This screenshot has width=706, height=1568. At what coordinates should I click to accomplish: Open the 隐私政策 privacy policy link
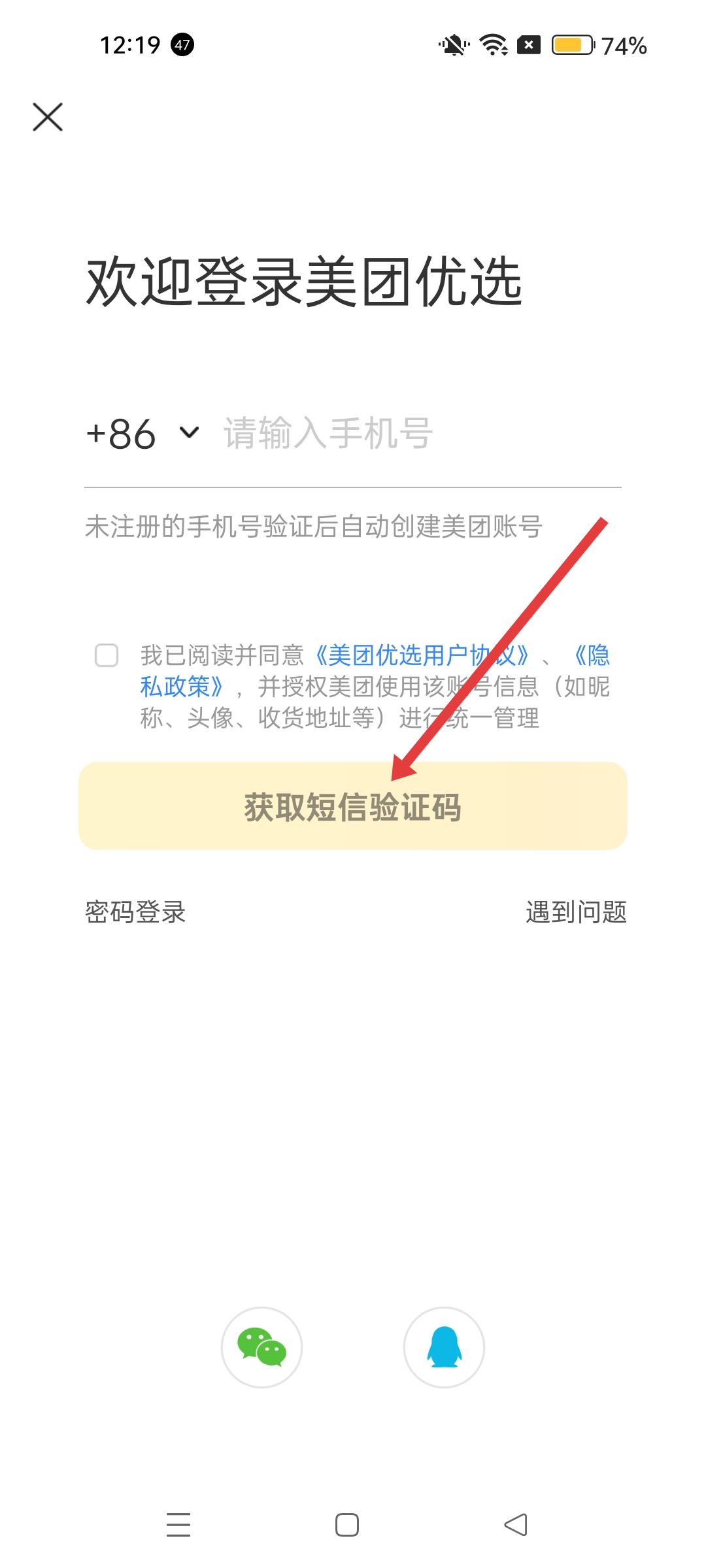pos(182,687)
